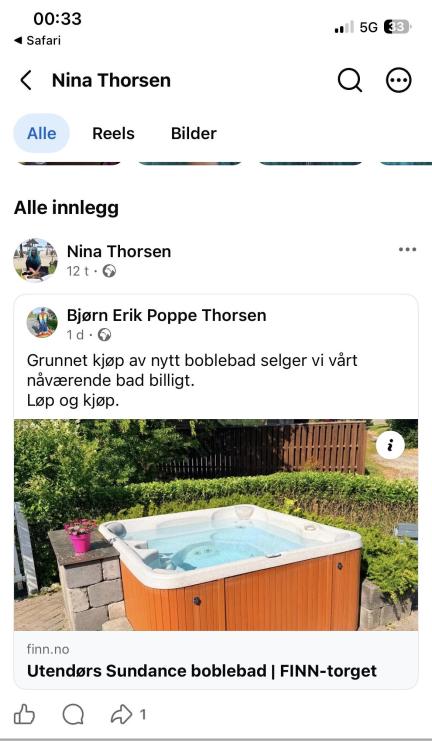
Task: Switch to the Bilder tab
Action: point(194,133)
